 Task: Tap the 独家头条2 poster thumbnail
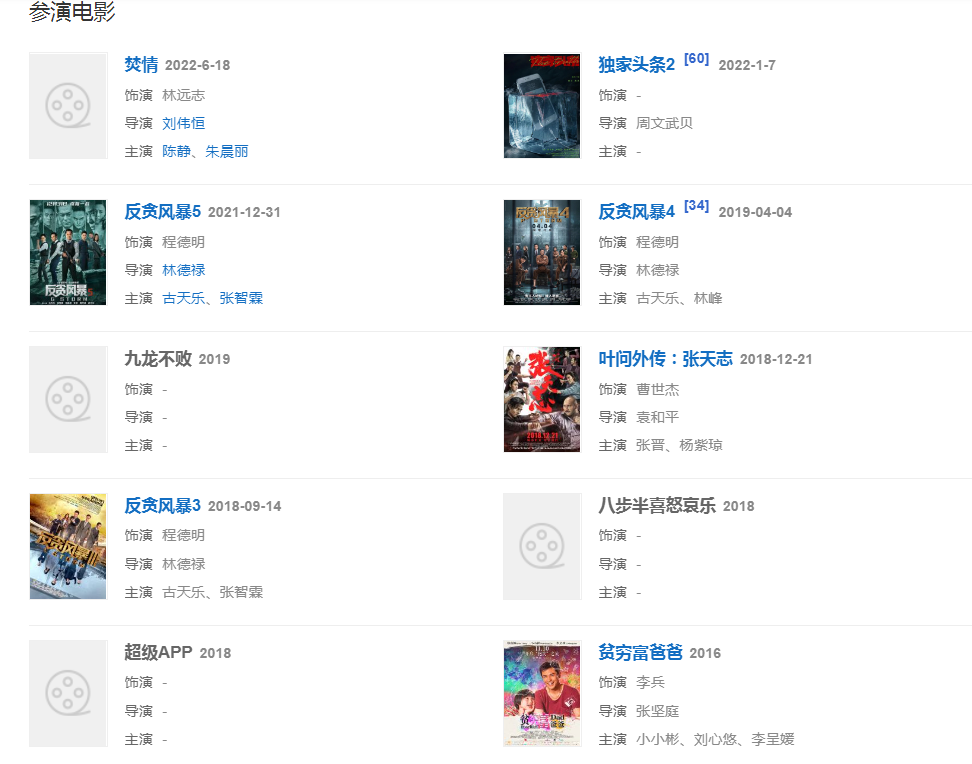pos(542,106)
